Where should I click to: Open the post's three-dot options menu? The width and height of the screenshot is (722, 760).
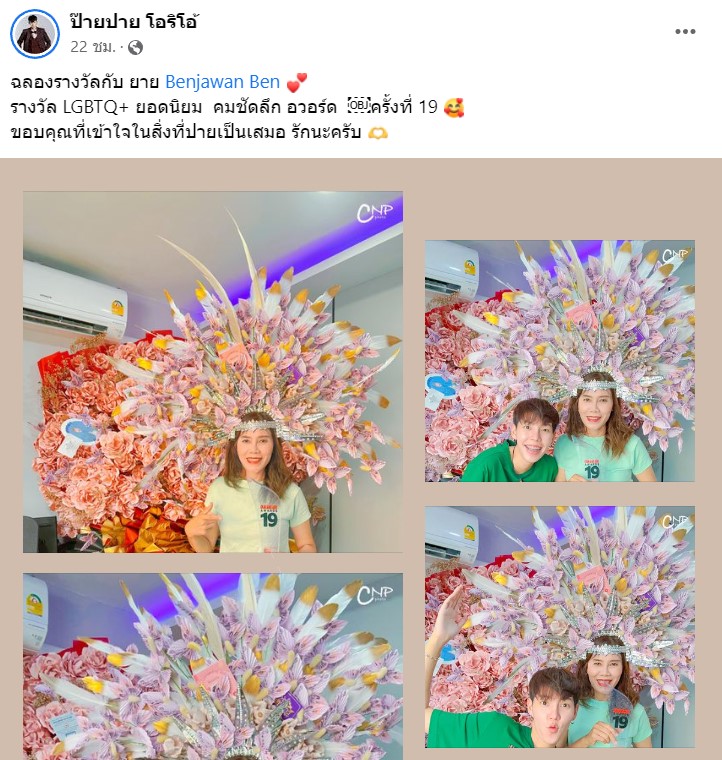coord(685,32)
